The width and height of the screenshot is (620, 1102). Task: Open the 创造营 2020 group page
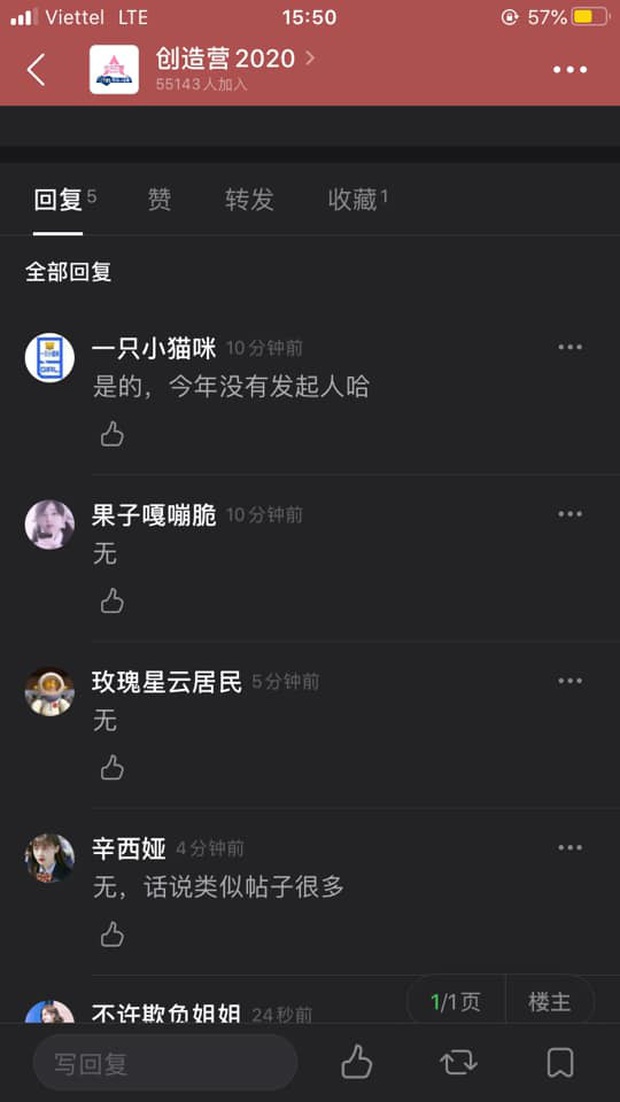pyautogui.click(x=226, y=59)
